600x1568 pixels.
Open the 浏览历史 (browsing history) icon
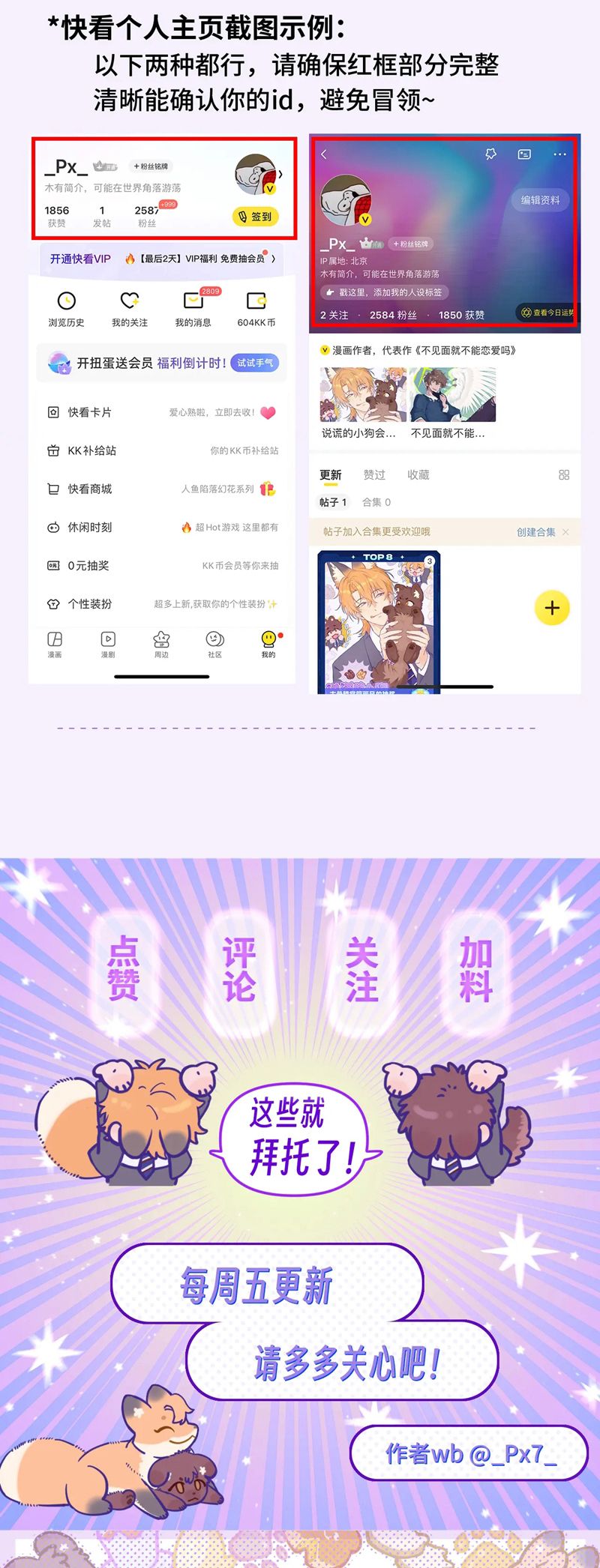66,304
